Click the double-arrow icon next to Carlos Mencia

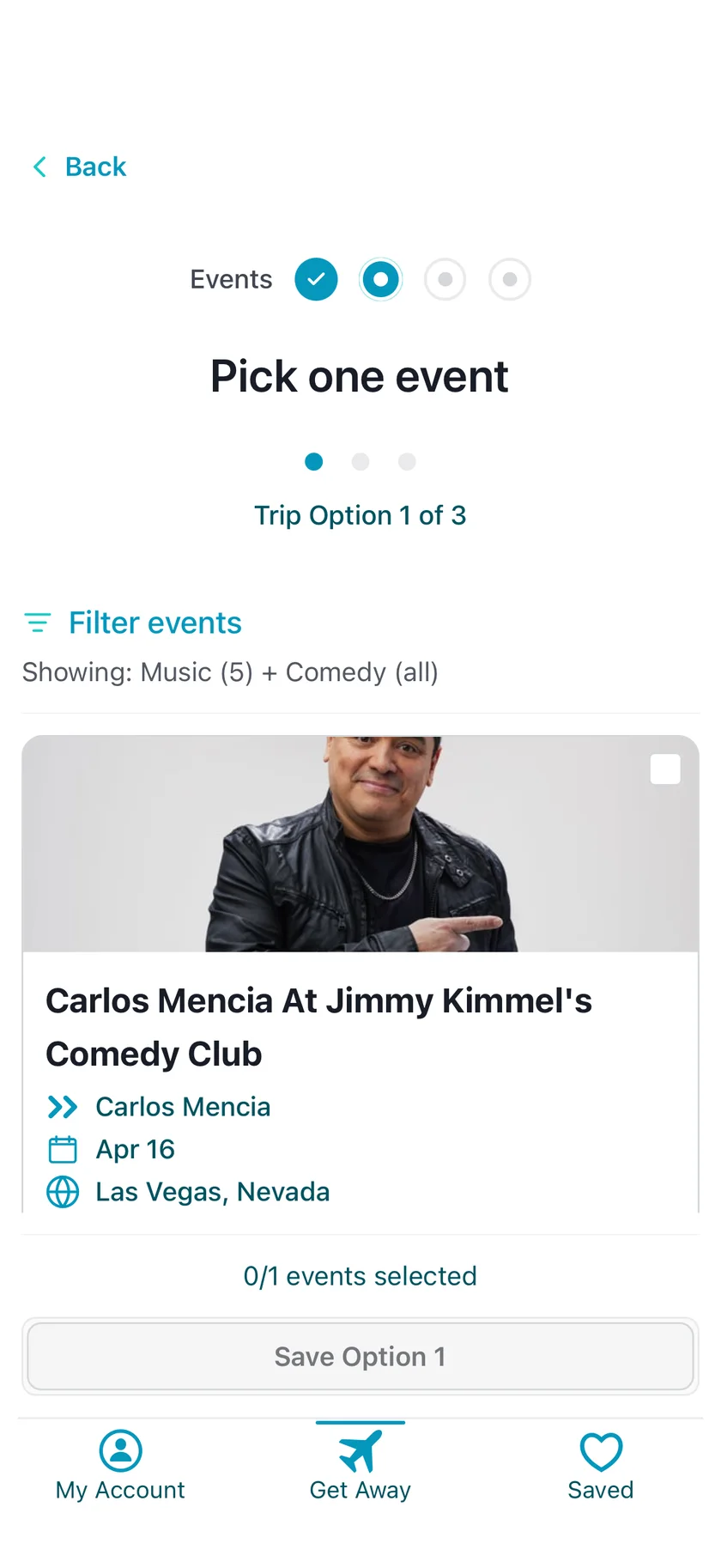62,1107
